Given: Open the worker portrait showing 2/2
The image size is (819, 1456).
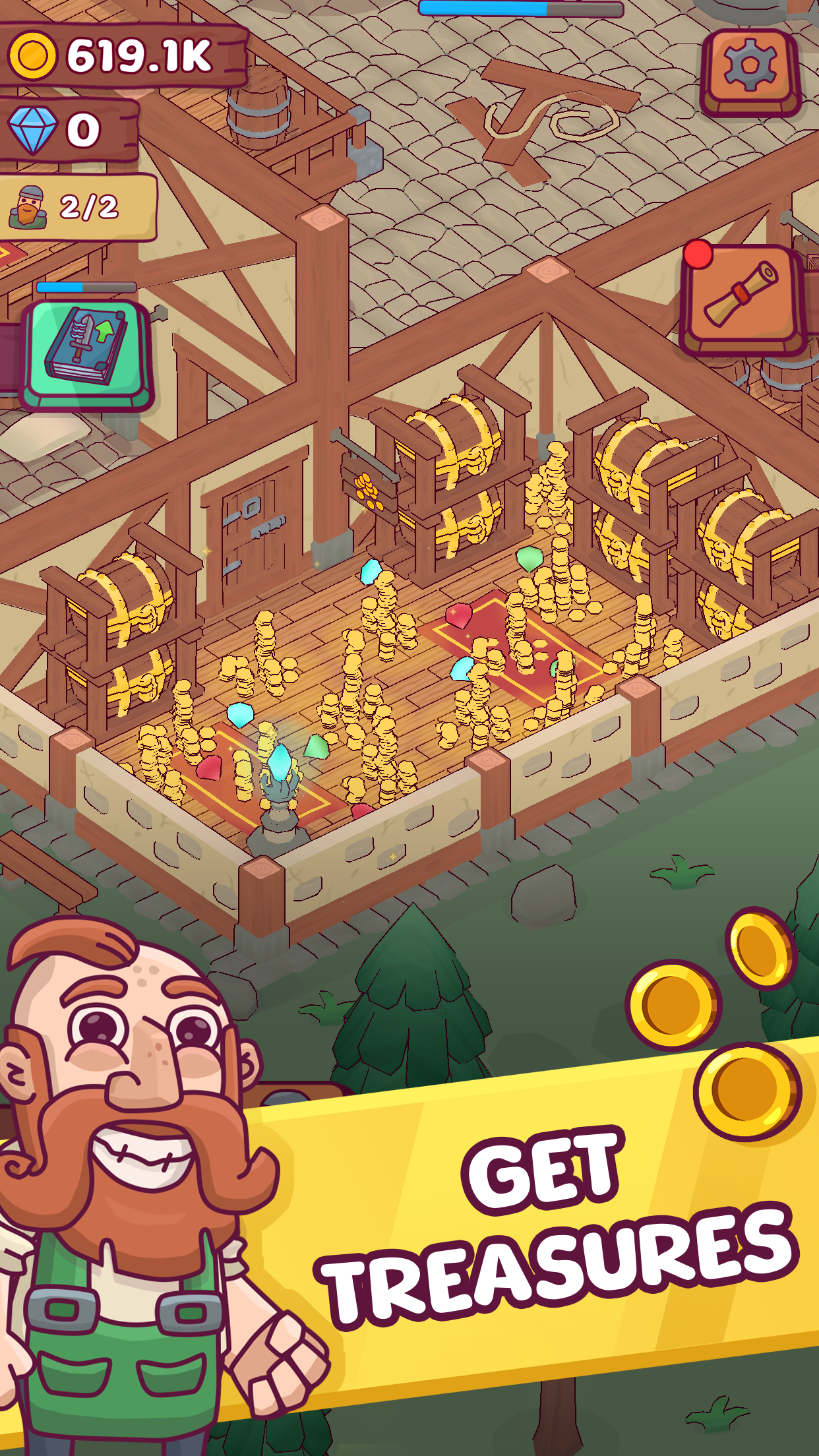Looking at the screenshot, I should tap(30, 208).
